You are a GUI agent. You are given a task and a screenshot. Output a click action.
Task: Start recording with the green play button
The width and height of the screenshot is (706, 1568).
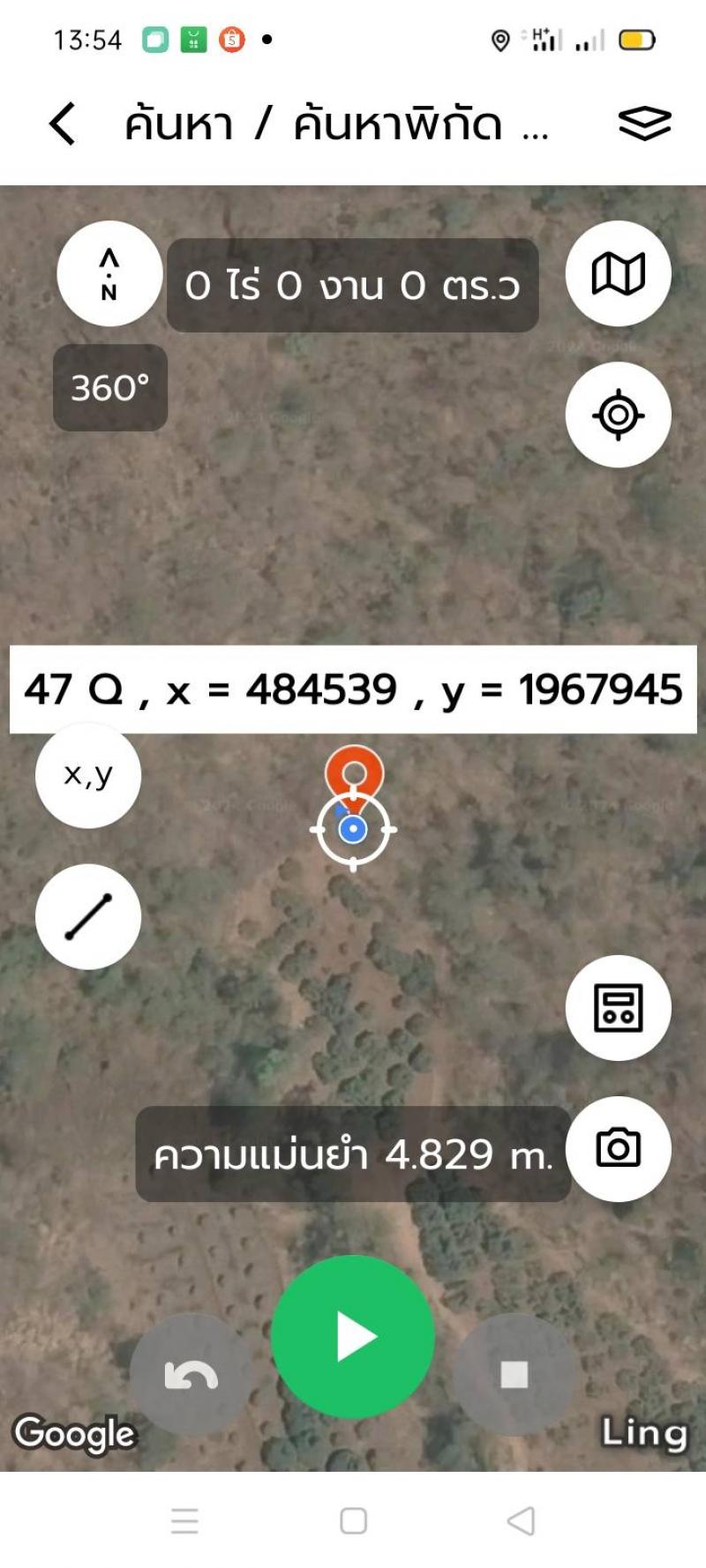(x=353, y=1337)
